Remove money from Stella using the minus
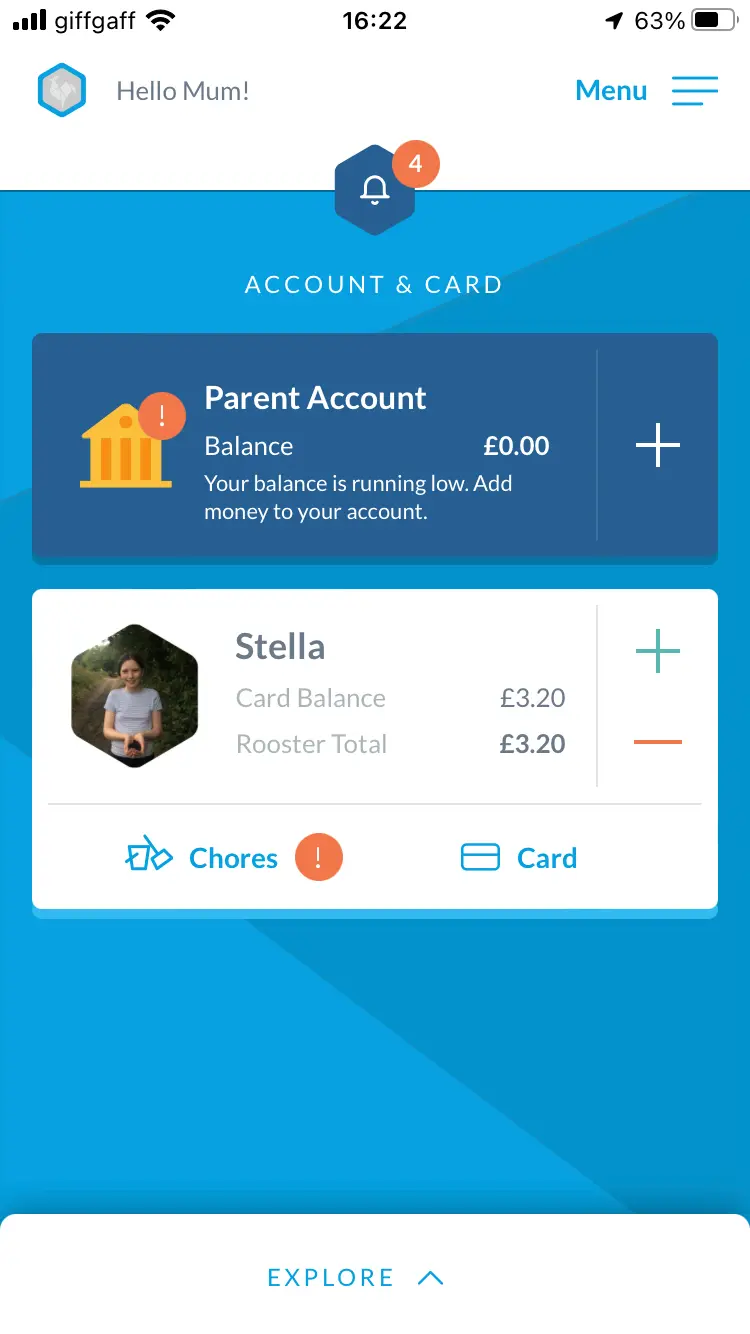750x1334 pixels. coord(658,742)
